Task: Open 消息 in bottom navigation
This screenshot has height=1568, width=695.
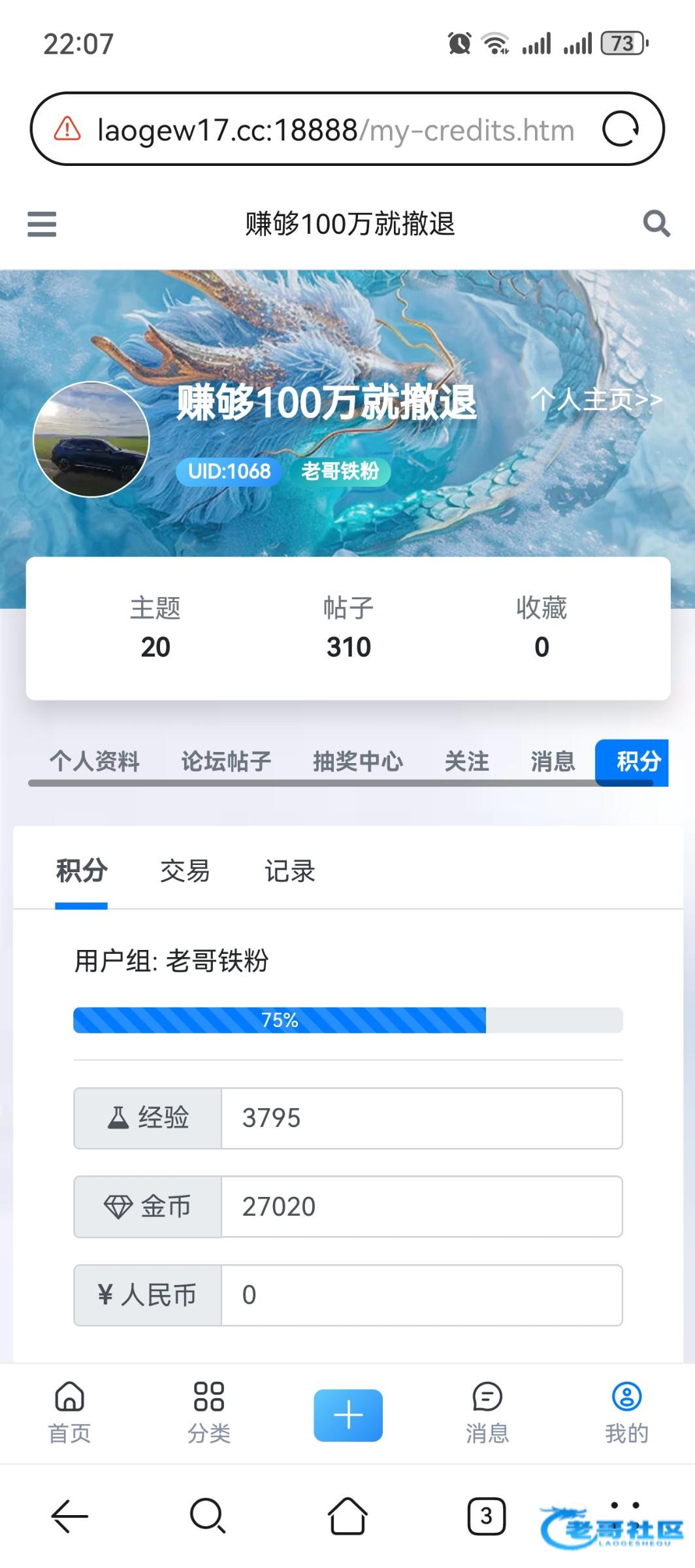Action: [x=487, y=1412]
